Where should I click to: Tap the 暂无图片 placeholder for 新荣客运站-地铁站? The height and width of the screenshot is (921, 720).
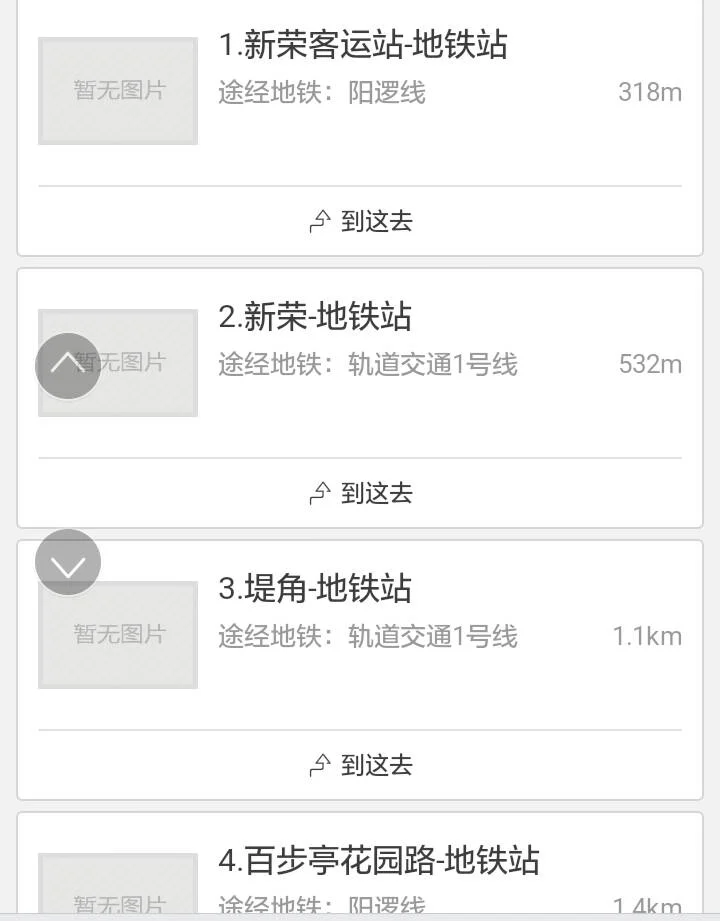117,90
